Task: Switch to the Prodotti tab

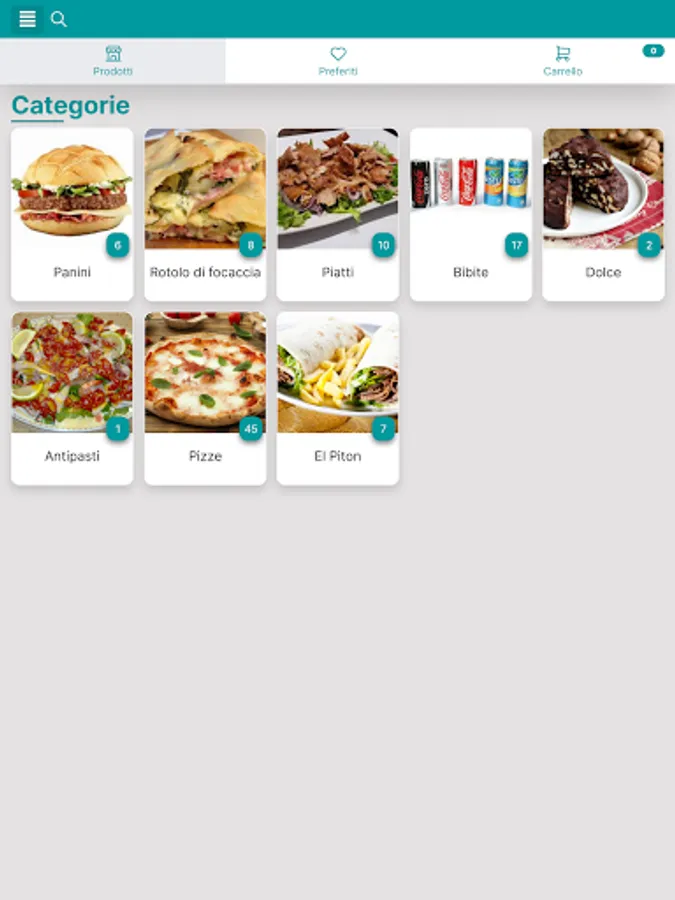Action: 113,61
